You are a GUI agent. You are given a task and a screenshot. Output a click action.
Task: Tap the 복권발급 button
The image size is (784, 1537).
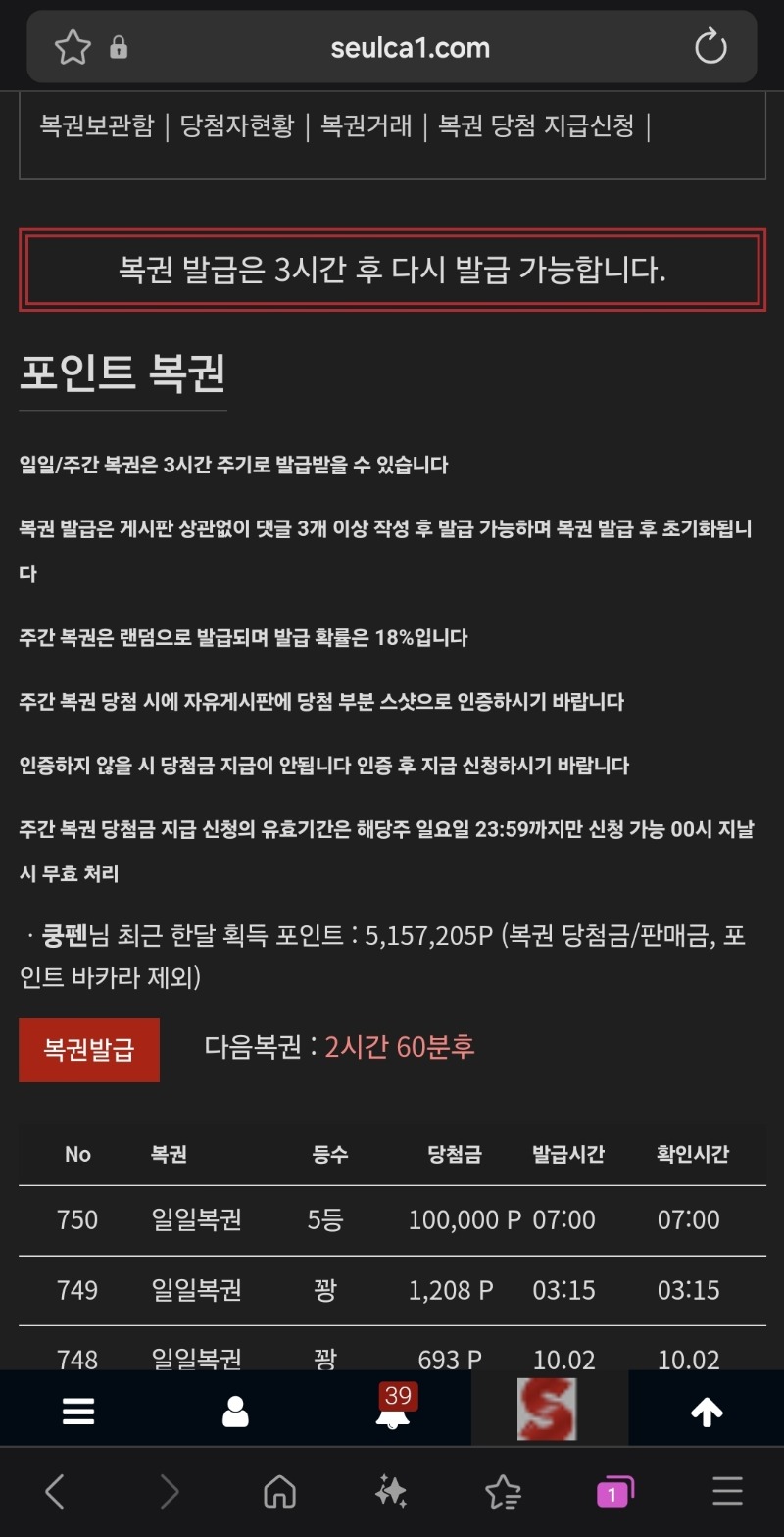[x=89, y=1050]
